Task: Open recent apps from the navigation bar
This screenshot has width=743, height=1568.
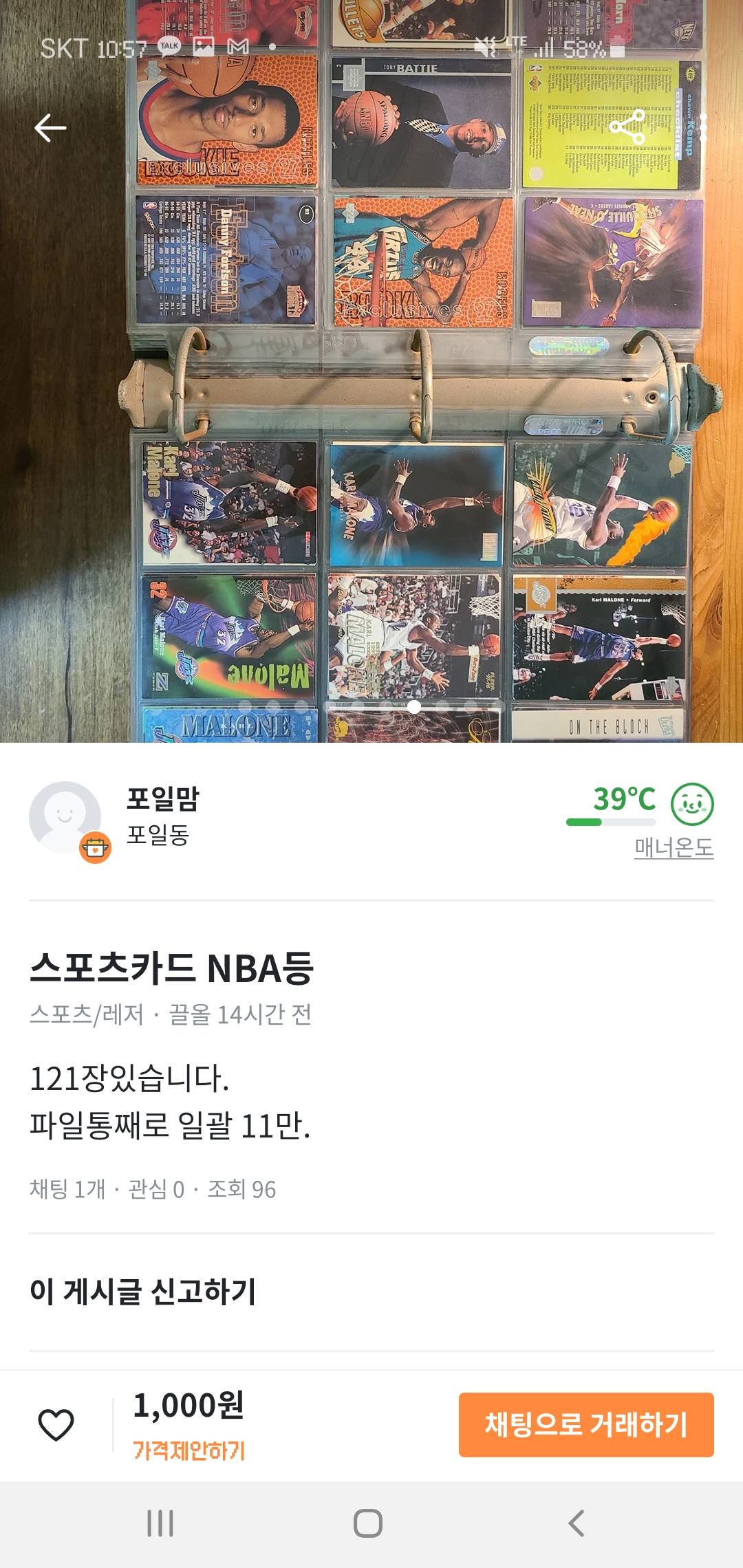Action: 160,1523
